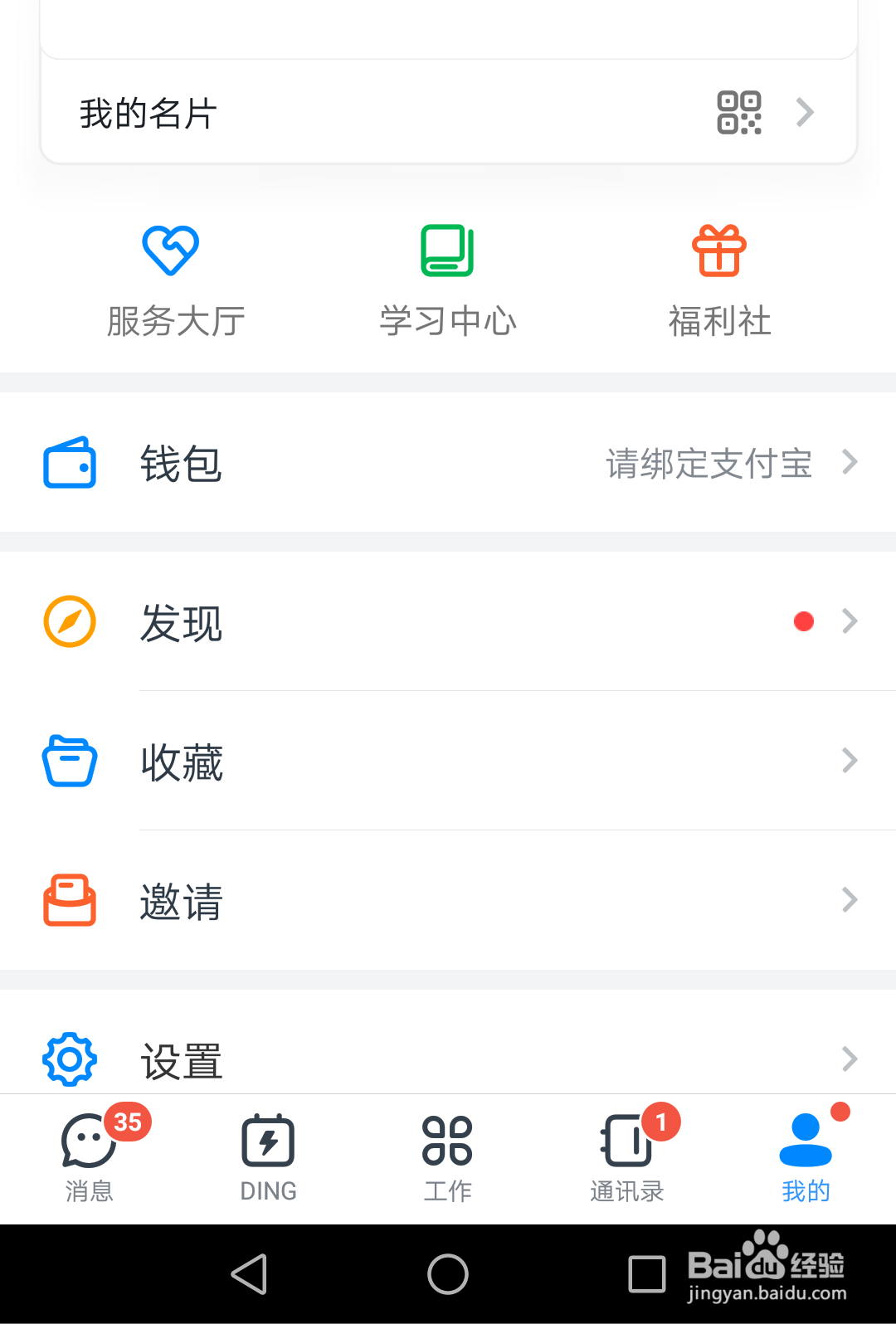Switch to the 通讯录 contacts tab

click(627, 1158)
